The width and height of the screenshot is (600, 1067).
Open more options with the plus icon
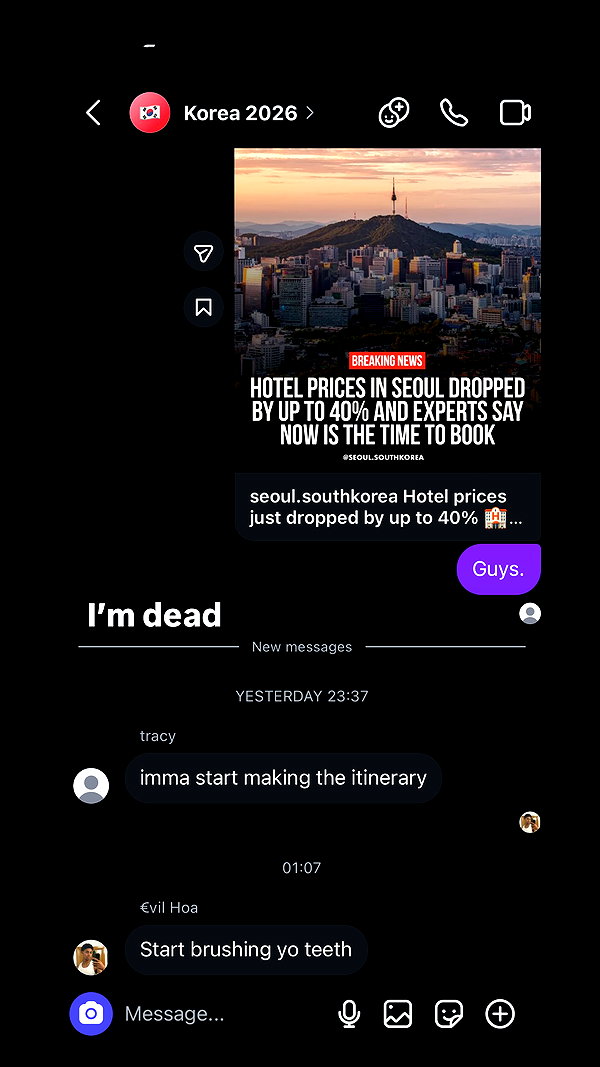(x=500, y=1014)
